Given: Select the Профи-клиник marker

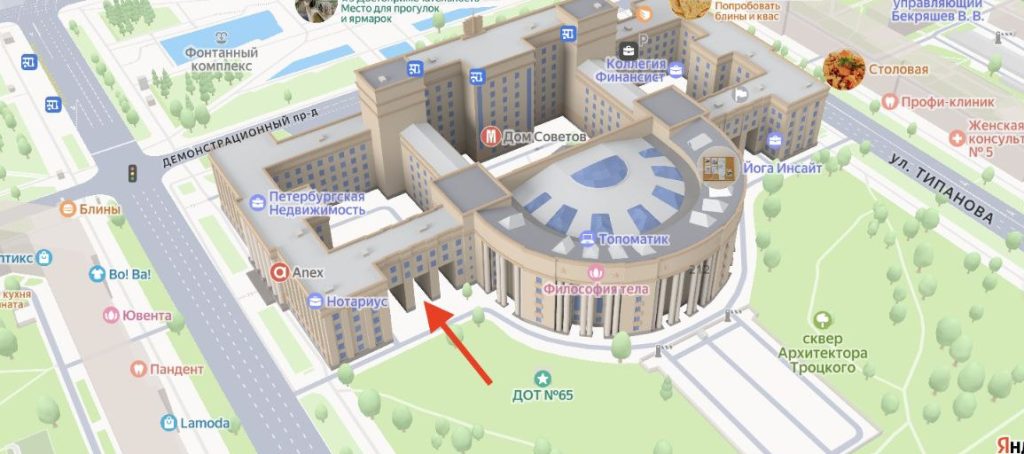Looking at the screenshot, I should click(x=888, y=102).
